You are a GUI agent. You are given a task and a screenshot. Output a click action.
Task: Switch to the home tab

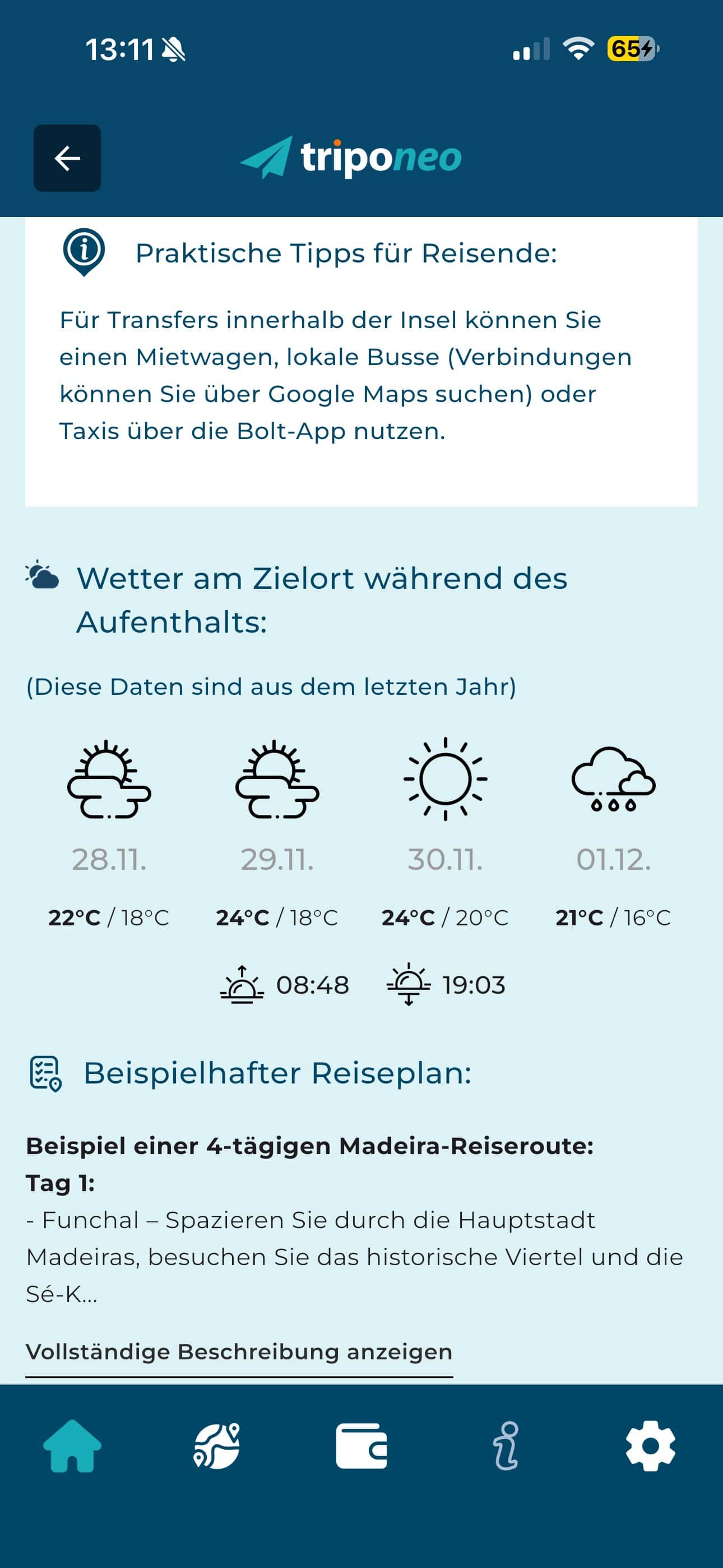72,1446
